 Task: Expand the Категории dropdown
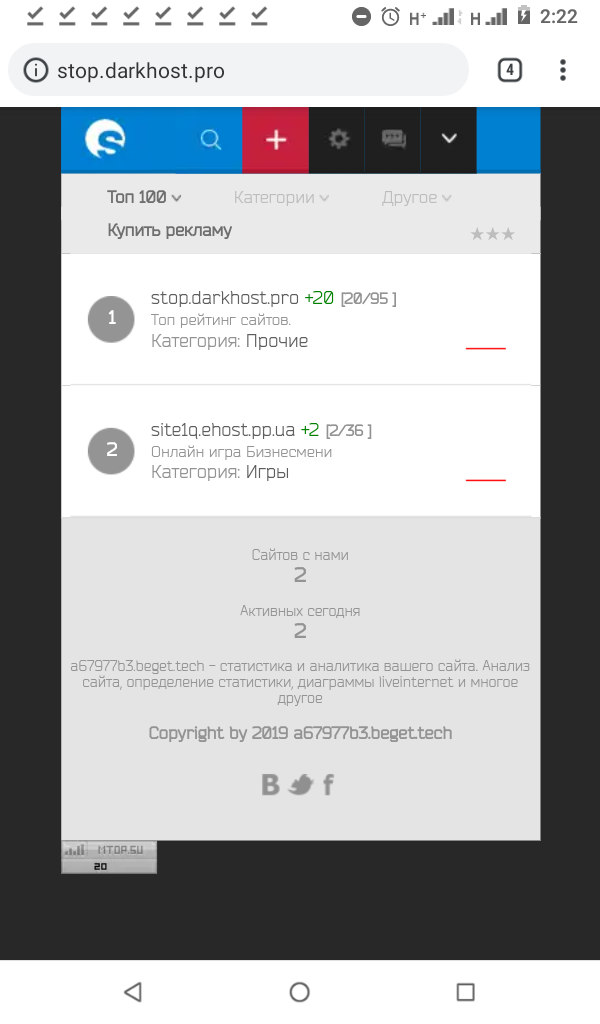[x=281, y=198]
